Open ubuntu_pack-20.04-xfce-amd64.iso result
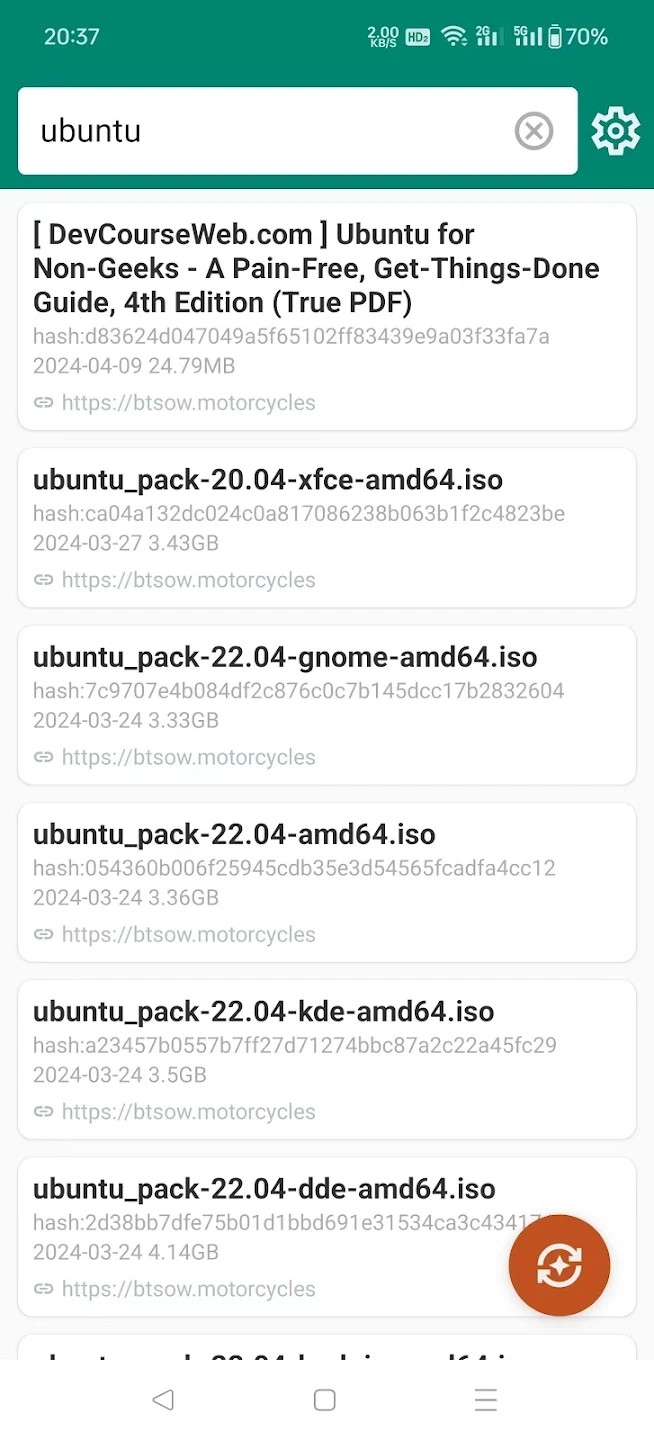 pyautogui.click(x=326, y=527)
